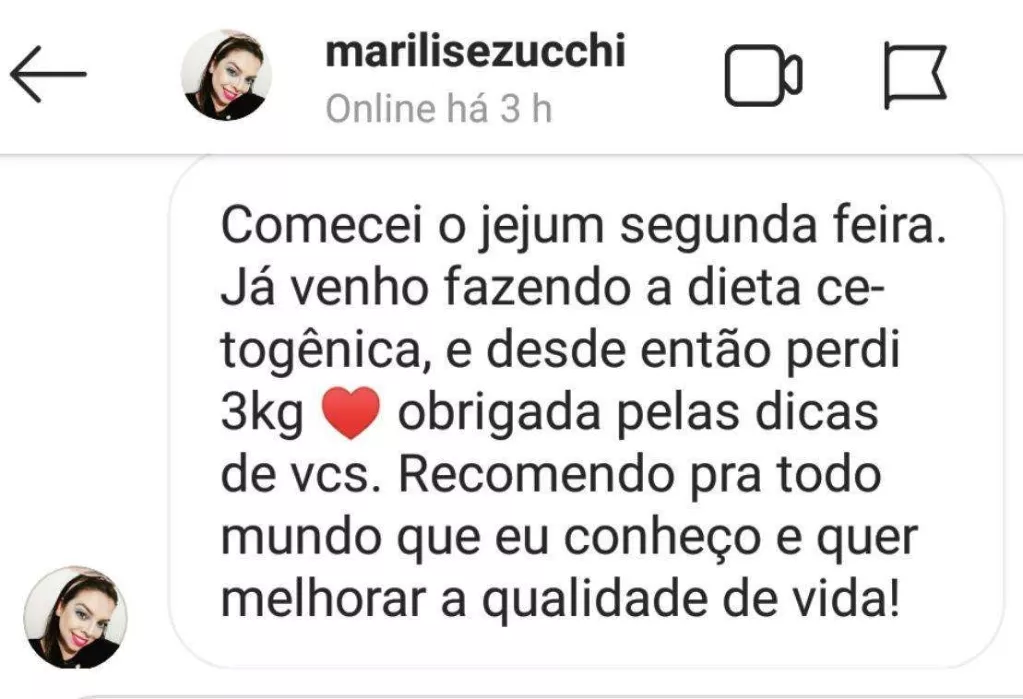The image size is (1023, 699).
Task: Start a video call with marilisezucchi
Action: coord(763,75)
